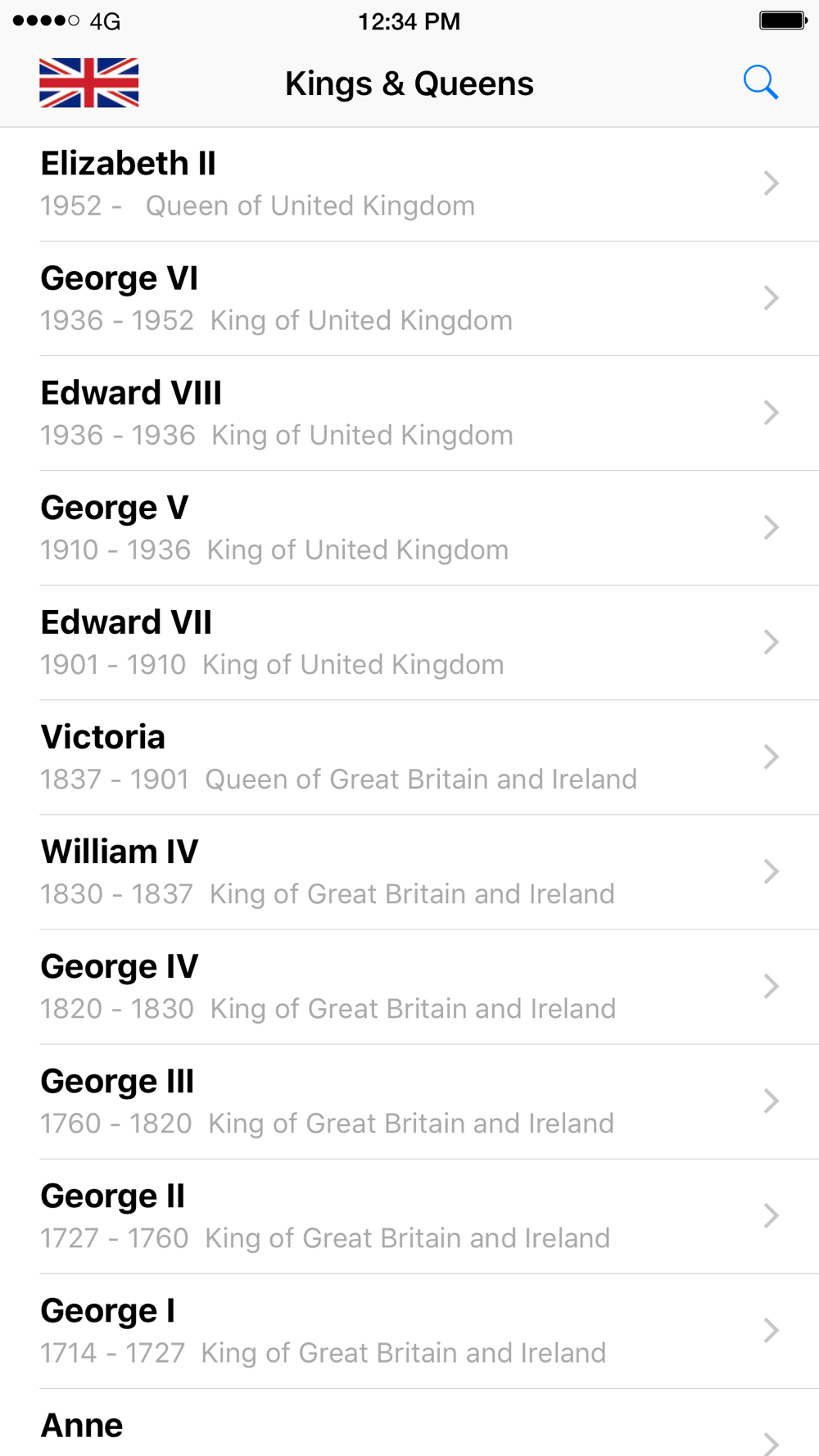Open the George III row

[409, 1101]
